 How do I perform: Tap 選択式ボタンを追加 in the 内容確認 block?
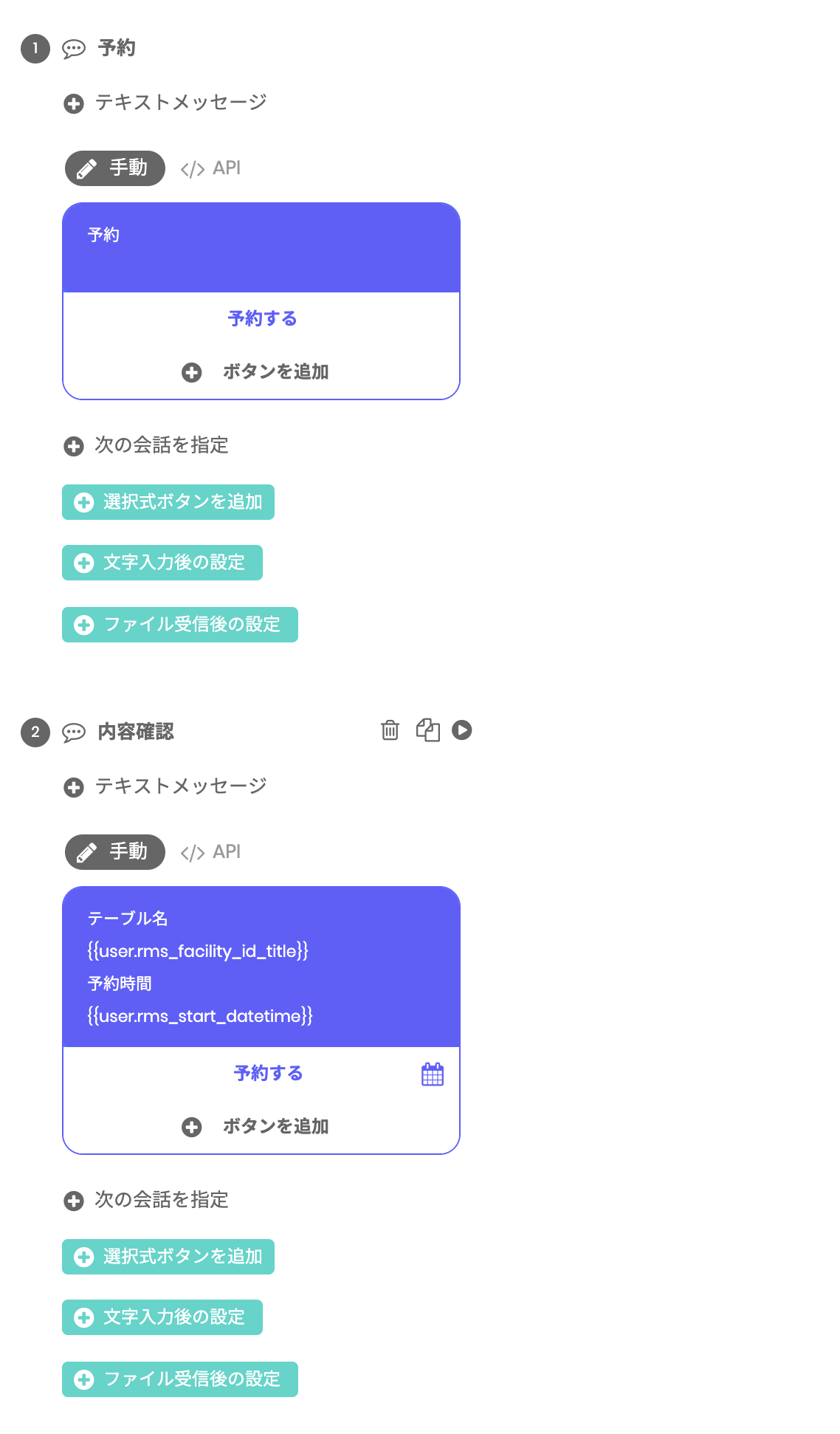pyautogui.click(x=168, y=1257)
